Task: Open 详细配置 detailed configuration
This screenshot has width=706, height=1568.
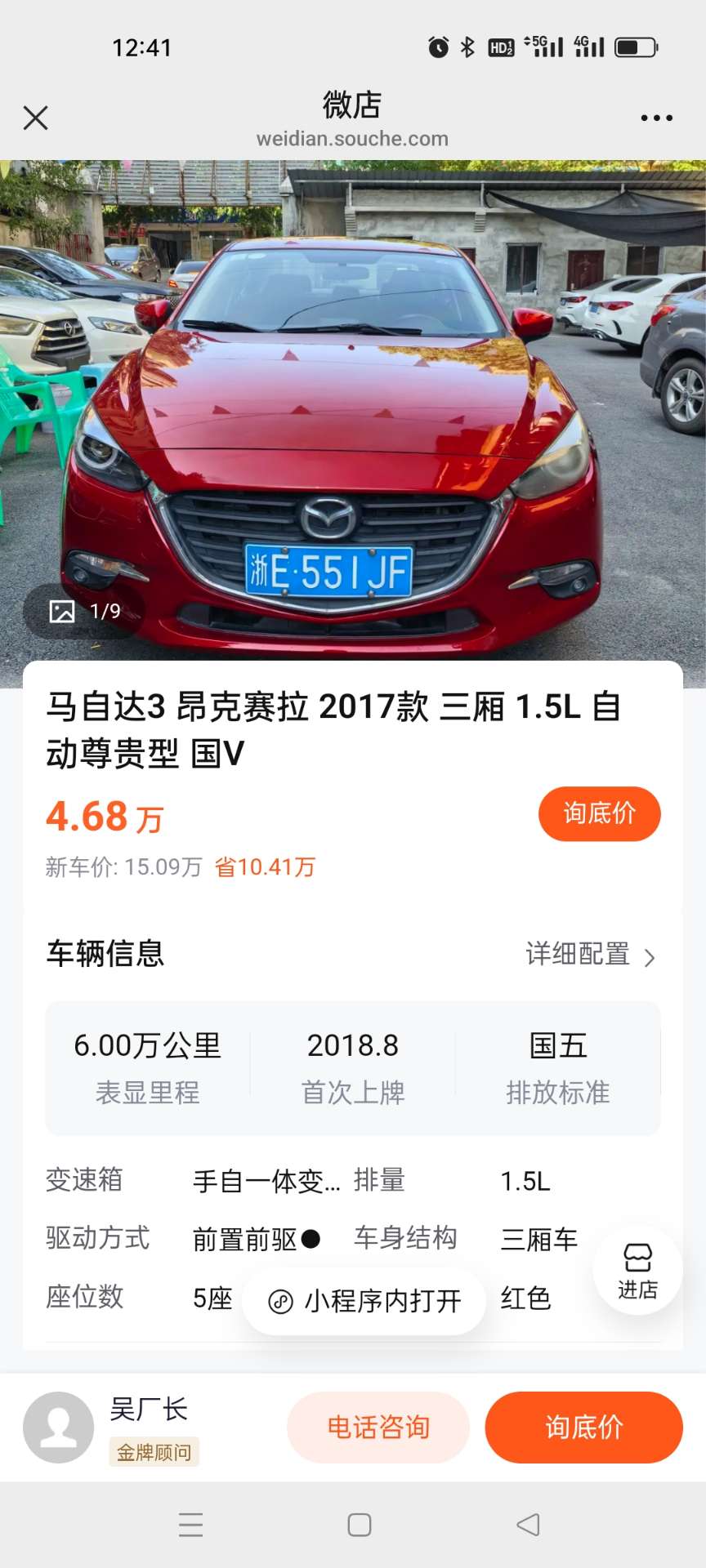Action: pyautogui.click(x=590, y=954)
